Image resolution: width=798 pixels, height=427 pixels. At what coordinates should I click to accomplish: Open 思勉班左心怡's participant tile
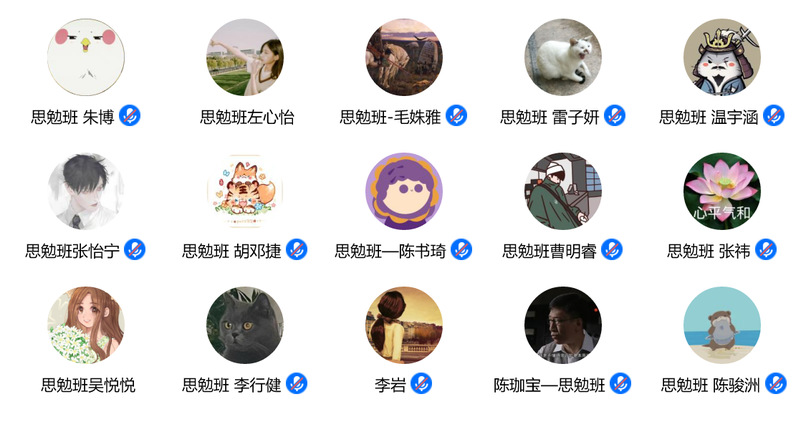[x=245, y=58]
